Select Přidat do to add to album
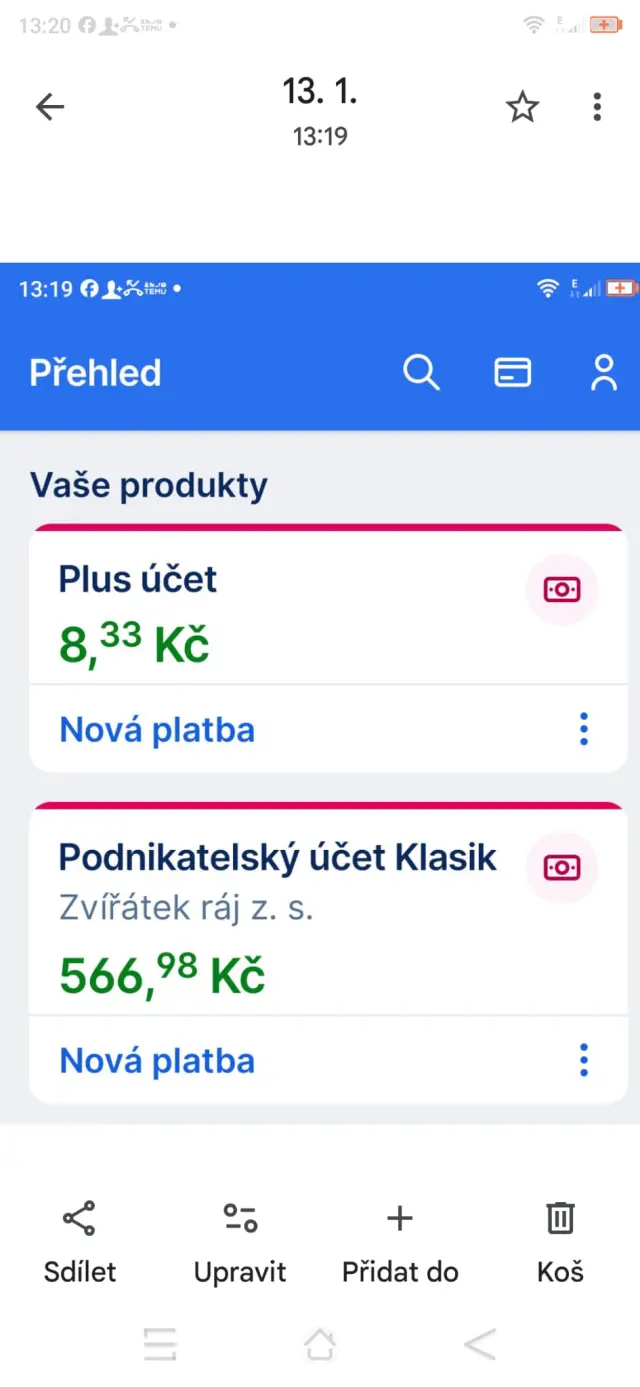Screen dimensions: 640x1387 [x=400, y=1241]
